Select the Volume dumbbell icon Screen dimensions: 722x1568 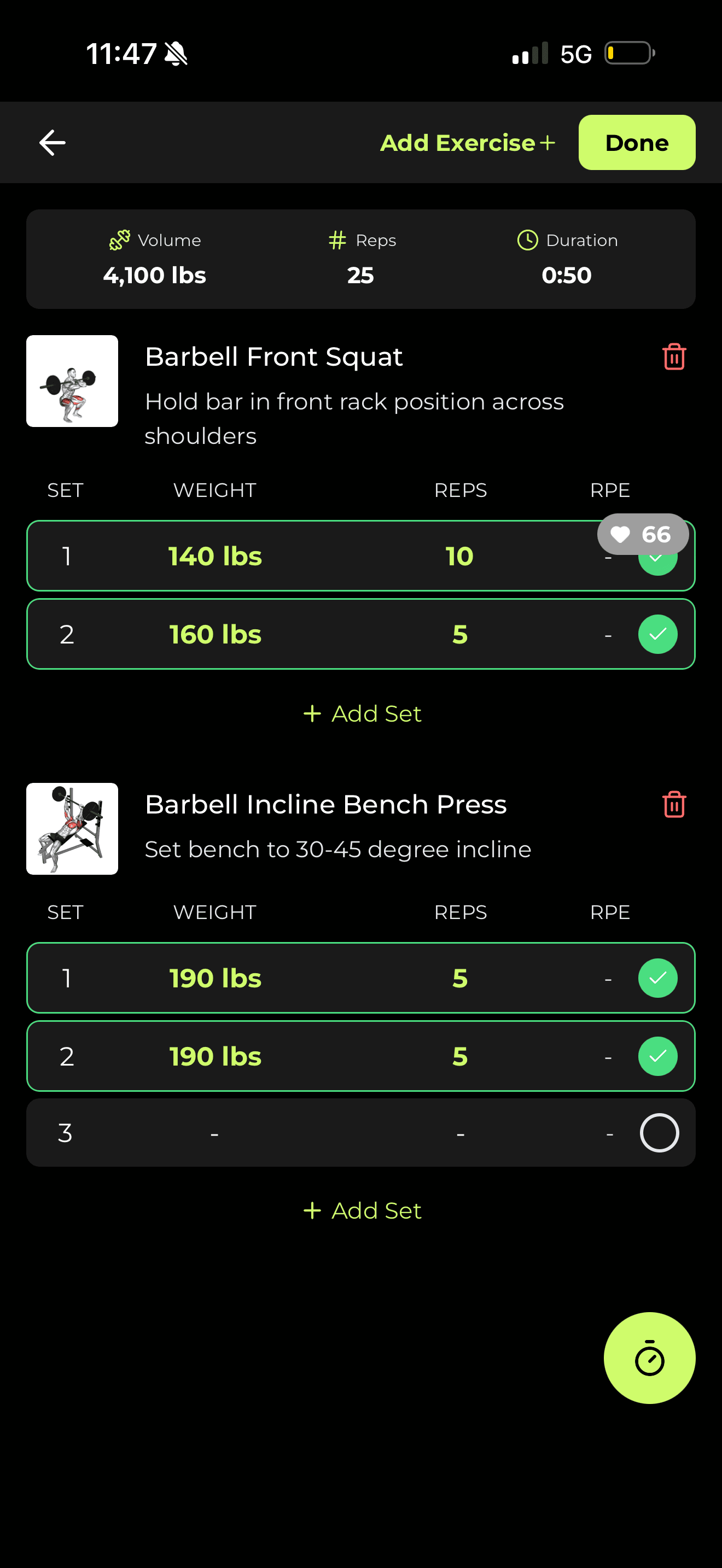click(x=119, y=240)
